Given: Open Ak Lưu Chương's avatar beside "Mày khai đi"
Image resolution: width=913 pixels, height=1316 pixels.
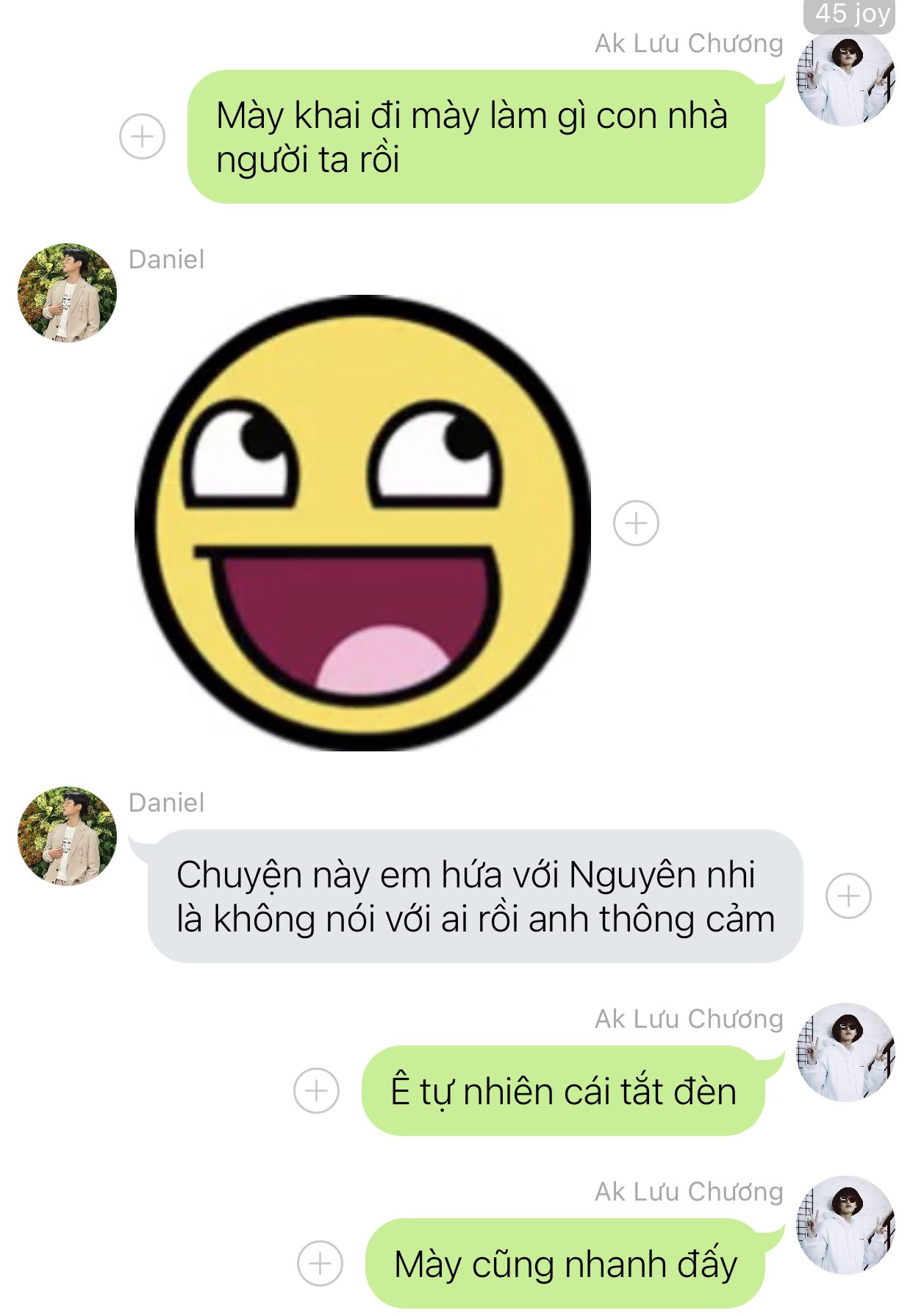Looking at the screenshot, I should 846,79.
